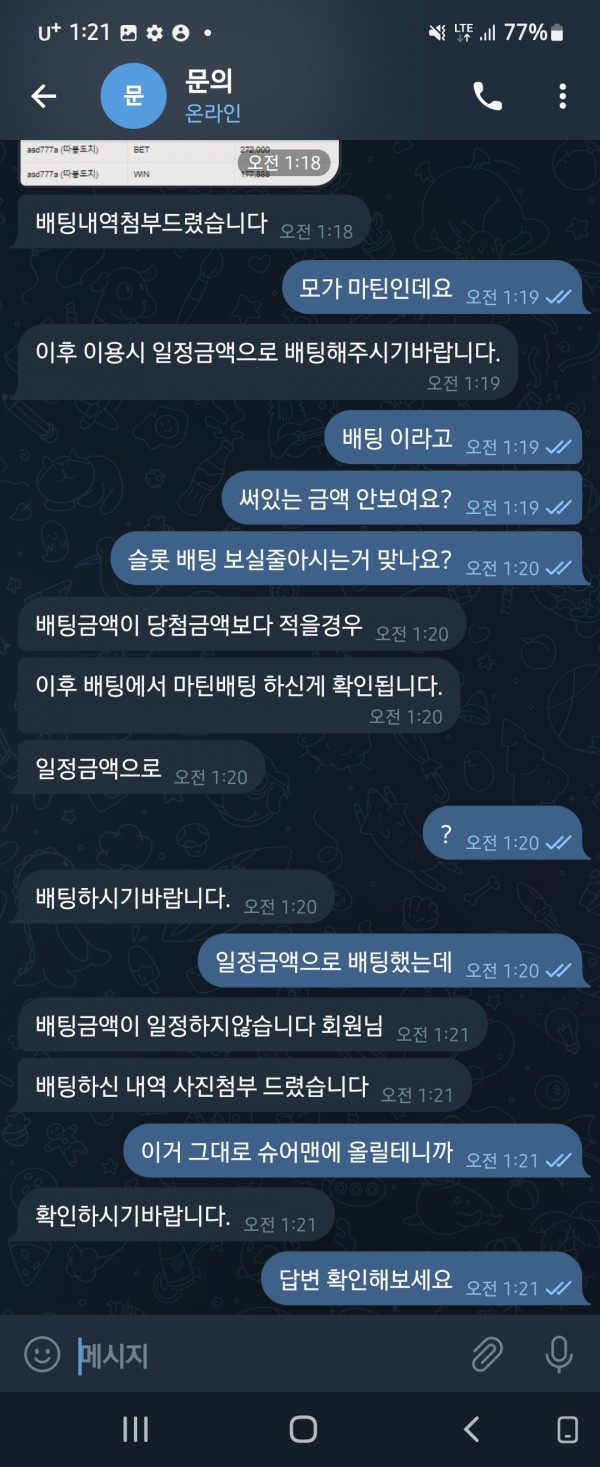The image size is (600, 1467).
Task: Attach a file with the paperclip
Action: coord(487,1356)
